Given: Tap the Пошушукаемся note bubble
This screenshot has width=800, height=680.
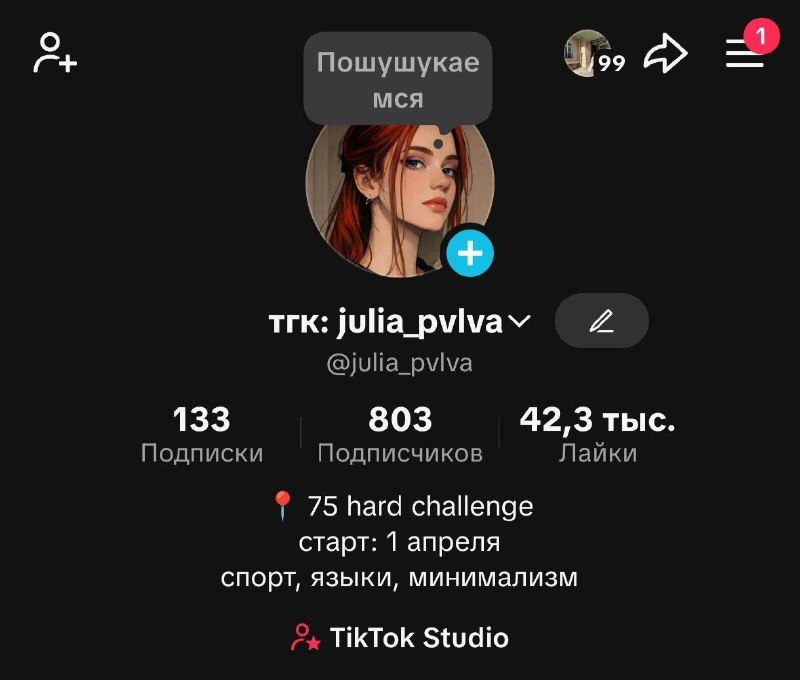Looking at the screenshot, I should [x=398, y=78].
